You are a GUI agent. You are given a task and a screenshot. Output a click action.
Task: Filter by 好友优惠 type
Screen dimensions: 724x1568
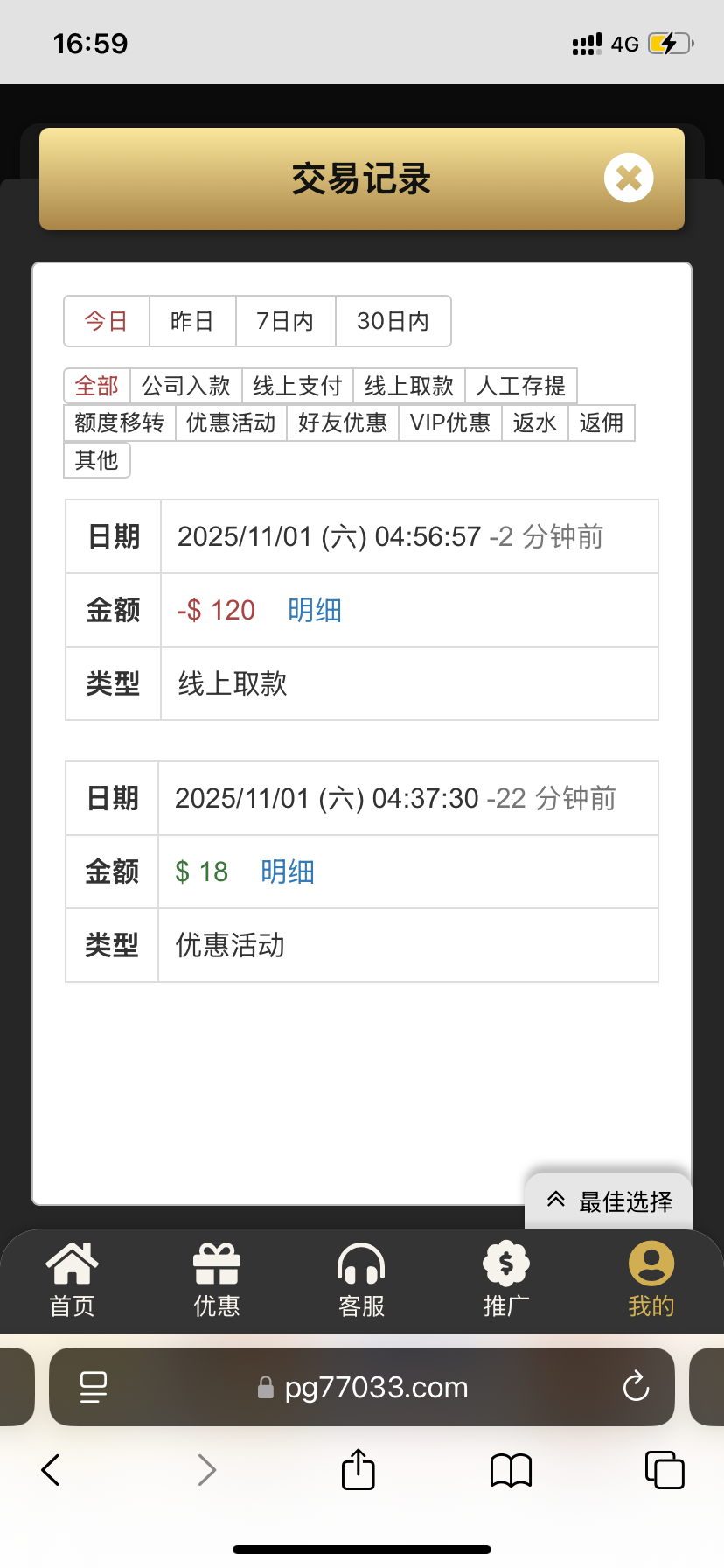coord(343,423)
